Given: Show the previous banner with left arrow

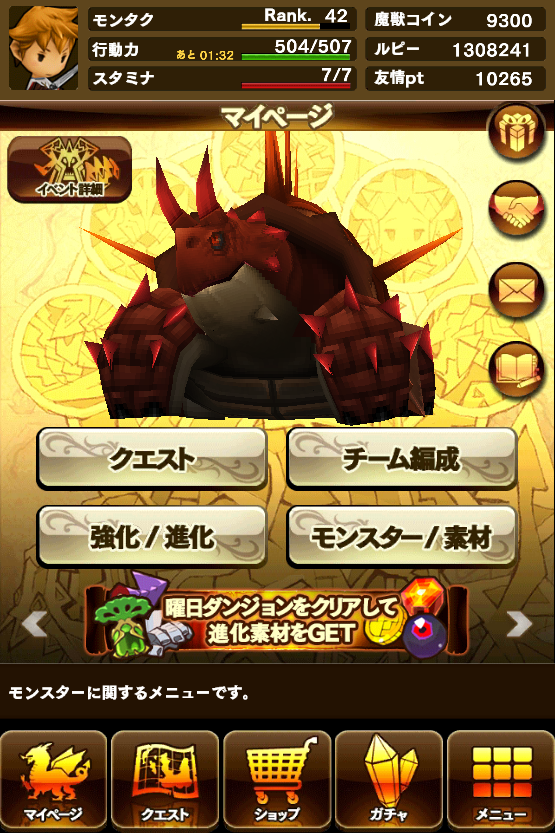Looking at the screenshot, I should tap(35, 623).
